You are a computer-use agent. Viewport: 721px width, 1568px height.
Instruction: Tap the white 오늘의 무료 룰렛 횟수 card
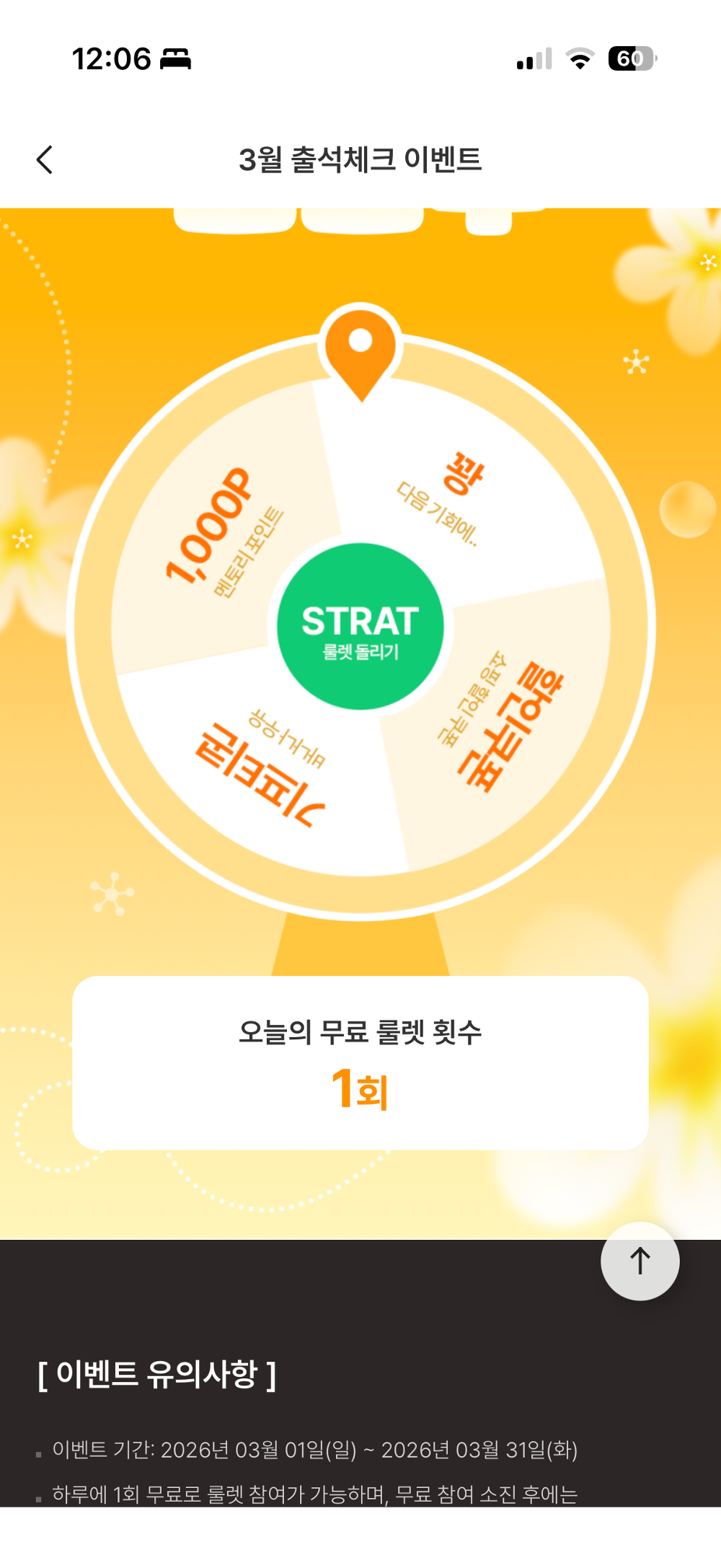click(360, 1060)
